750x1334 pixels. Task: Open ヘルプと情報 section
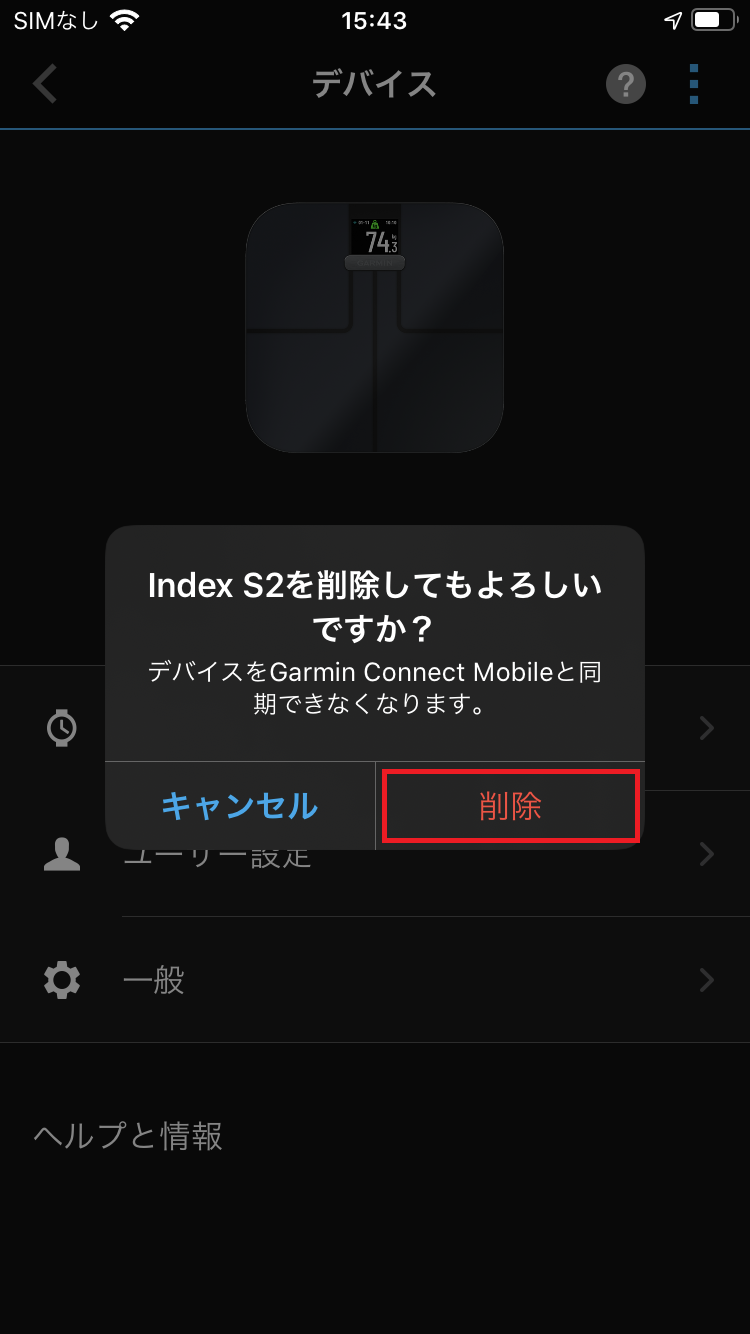tap(127, 1134)
